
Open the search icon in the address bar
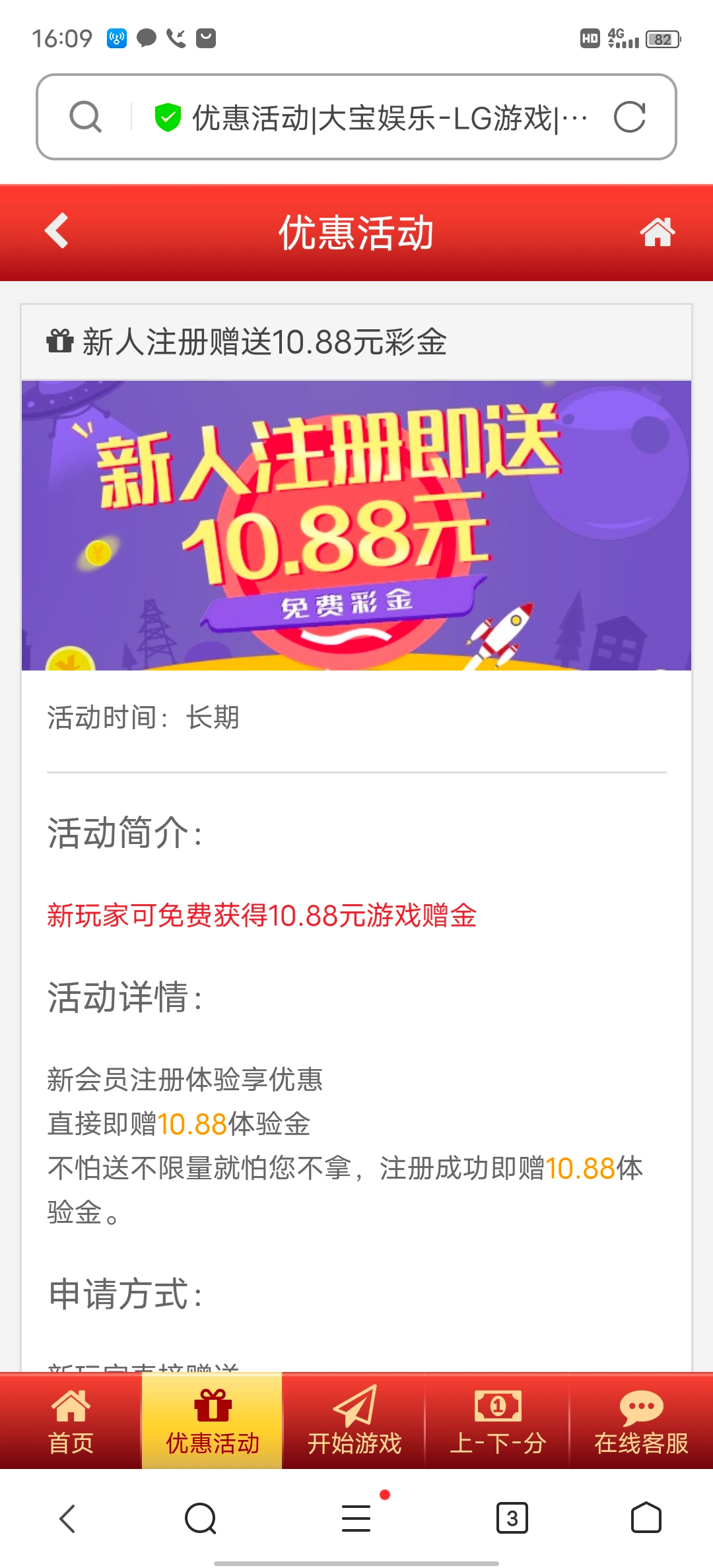[x=86, y=117]
